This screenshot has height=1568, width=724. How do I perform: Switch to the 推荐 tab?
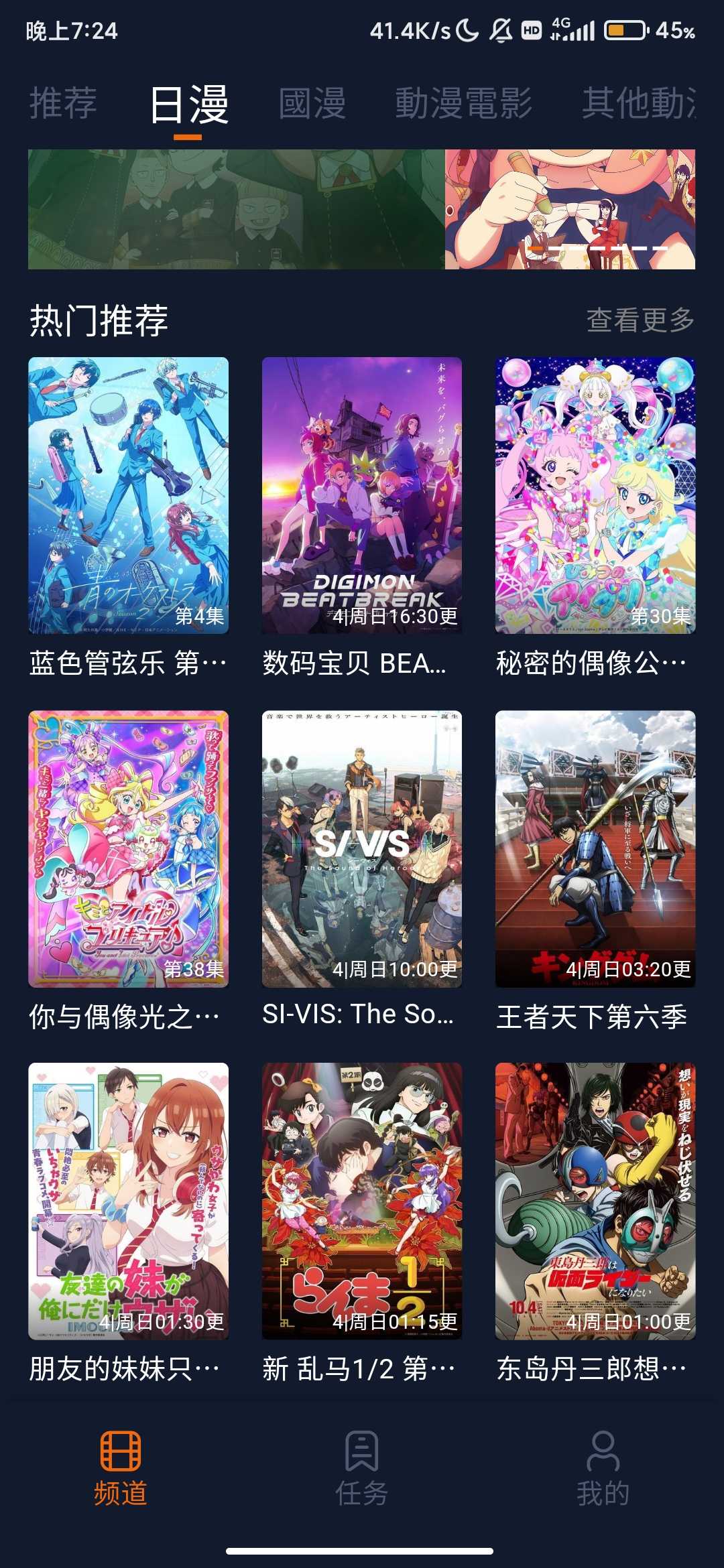[x=63, y=103]
